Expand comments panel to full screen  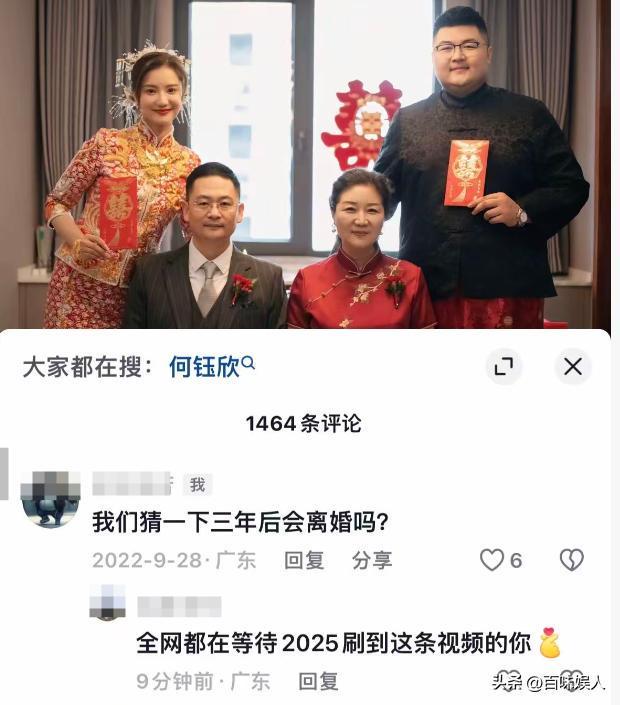(x=504, y=367)
